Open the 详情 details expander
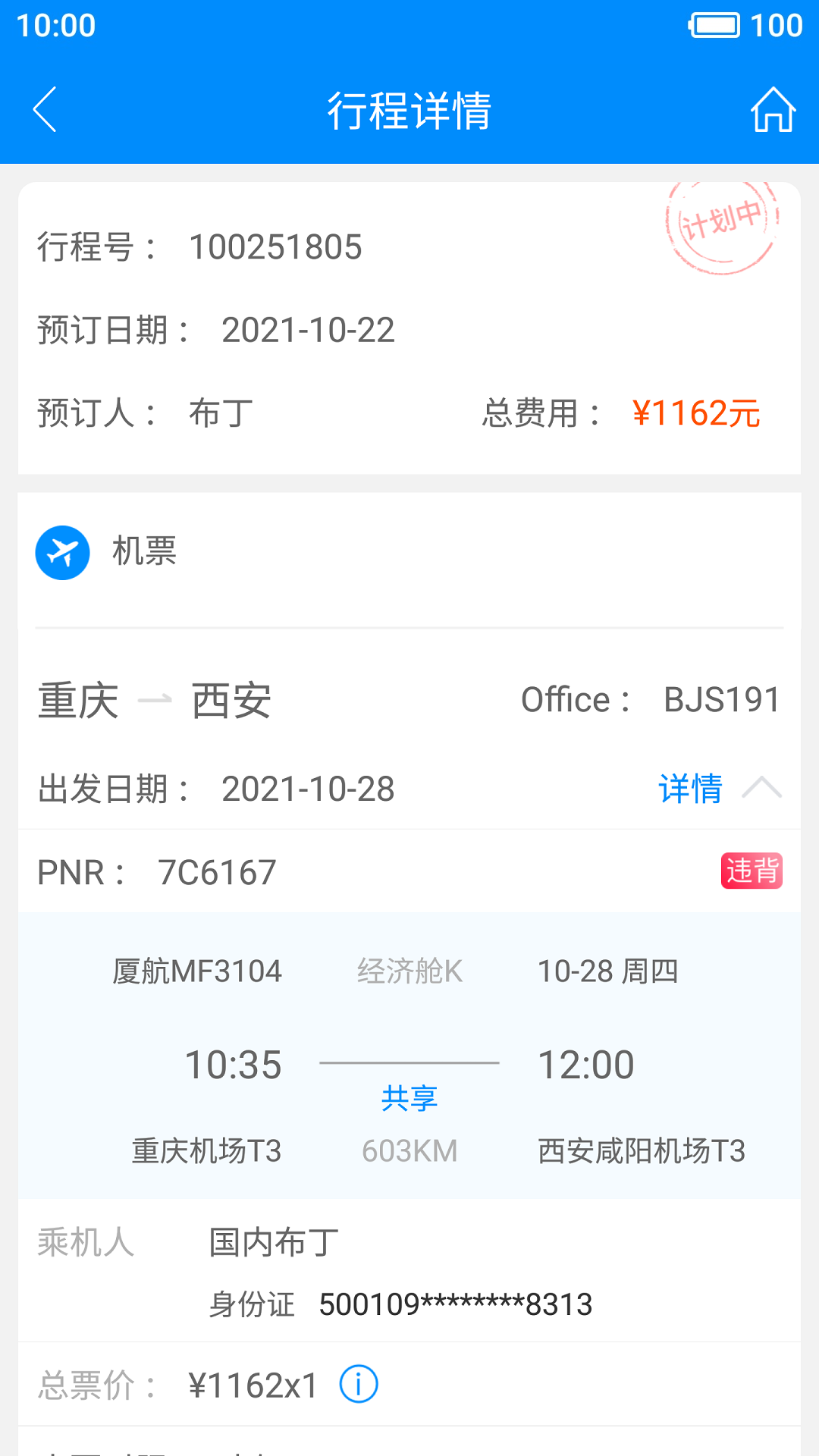This screenshot has width=819, height=1456. click(690, 789)
